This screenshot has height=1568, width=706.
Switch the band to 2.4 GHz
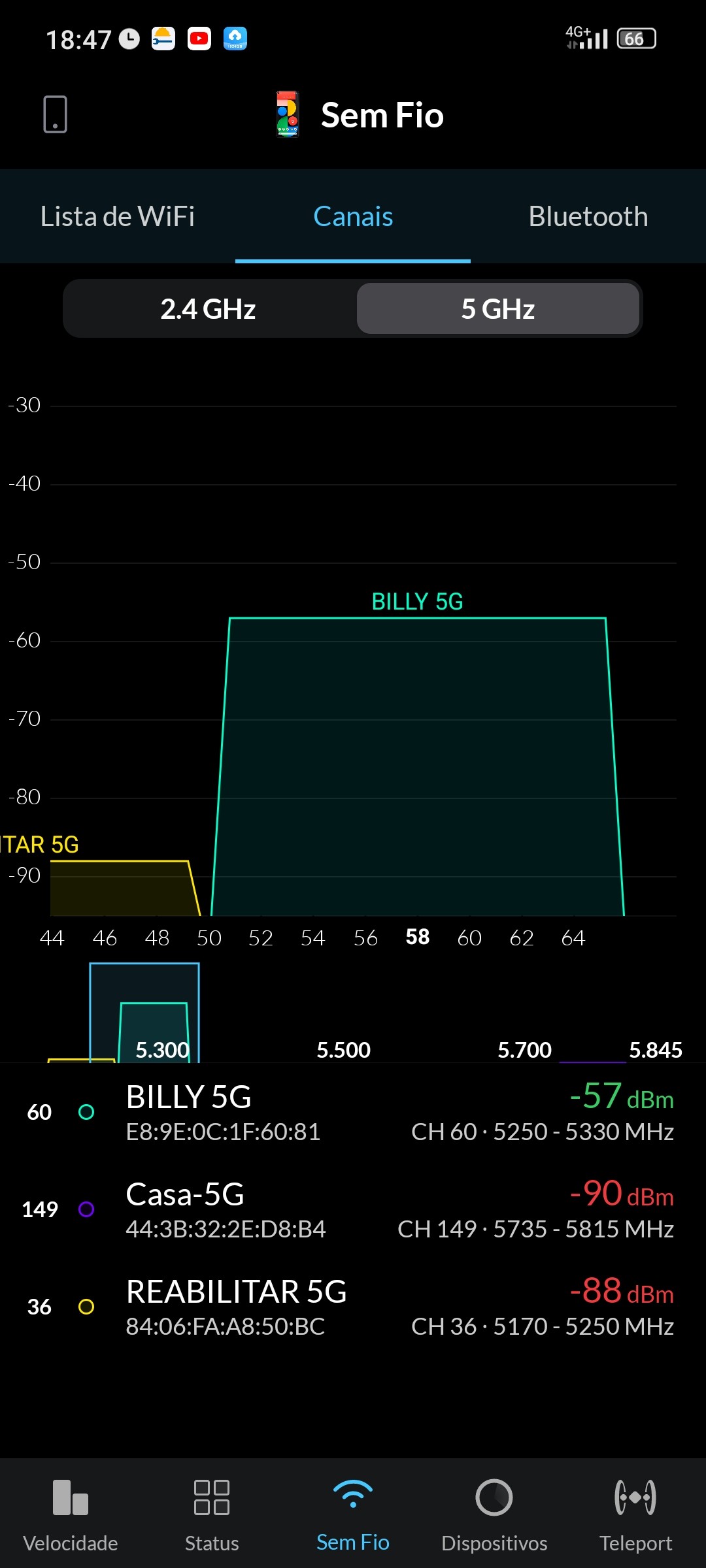(209, 309)
